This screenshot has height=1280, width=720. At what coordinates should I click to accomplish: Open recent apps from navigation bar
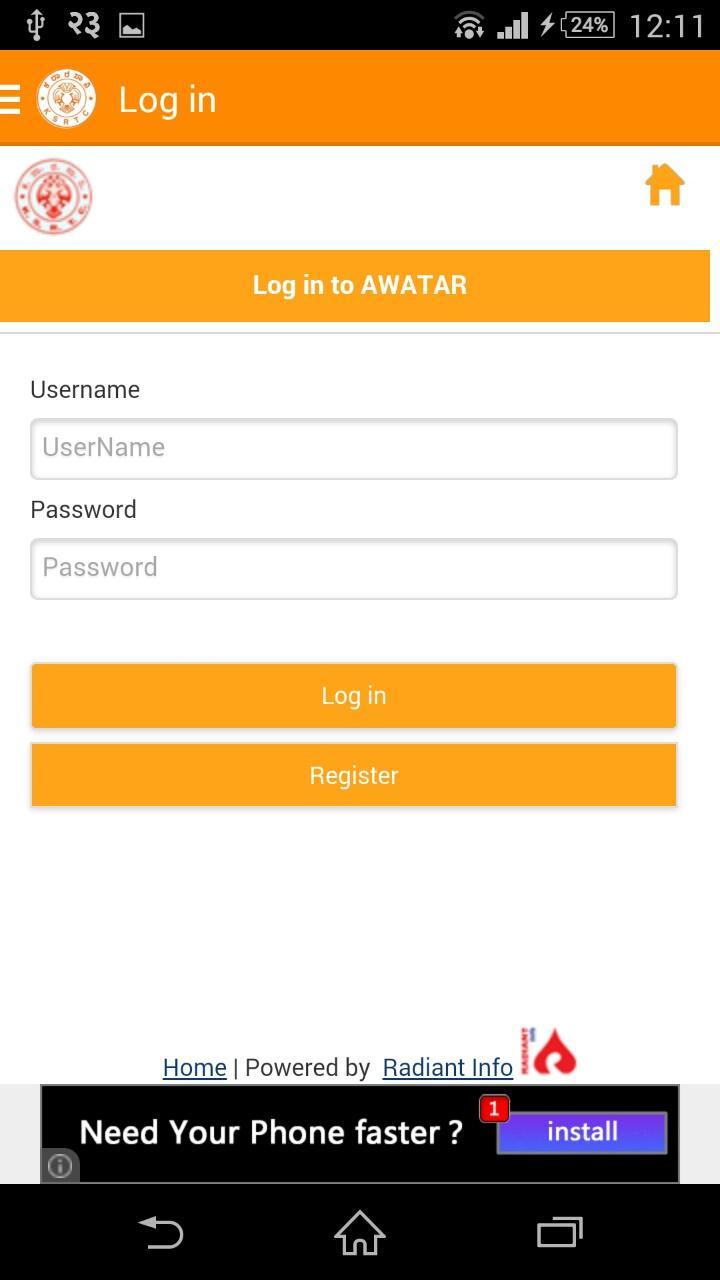click(559, 1232)
